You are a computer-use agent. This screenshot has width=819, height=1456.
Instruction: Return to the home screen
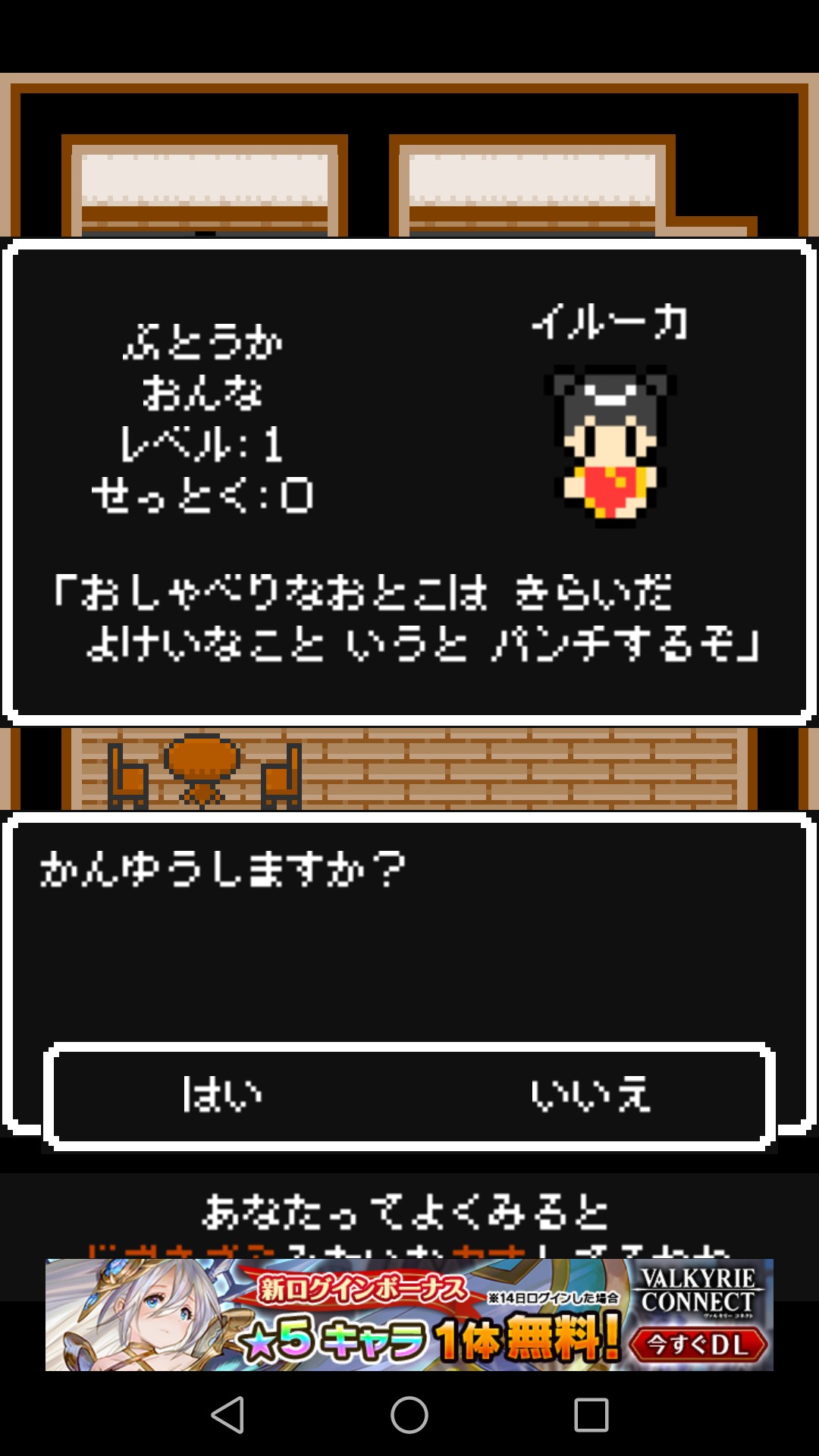coord(409,1415)
